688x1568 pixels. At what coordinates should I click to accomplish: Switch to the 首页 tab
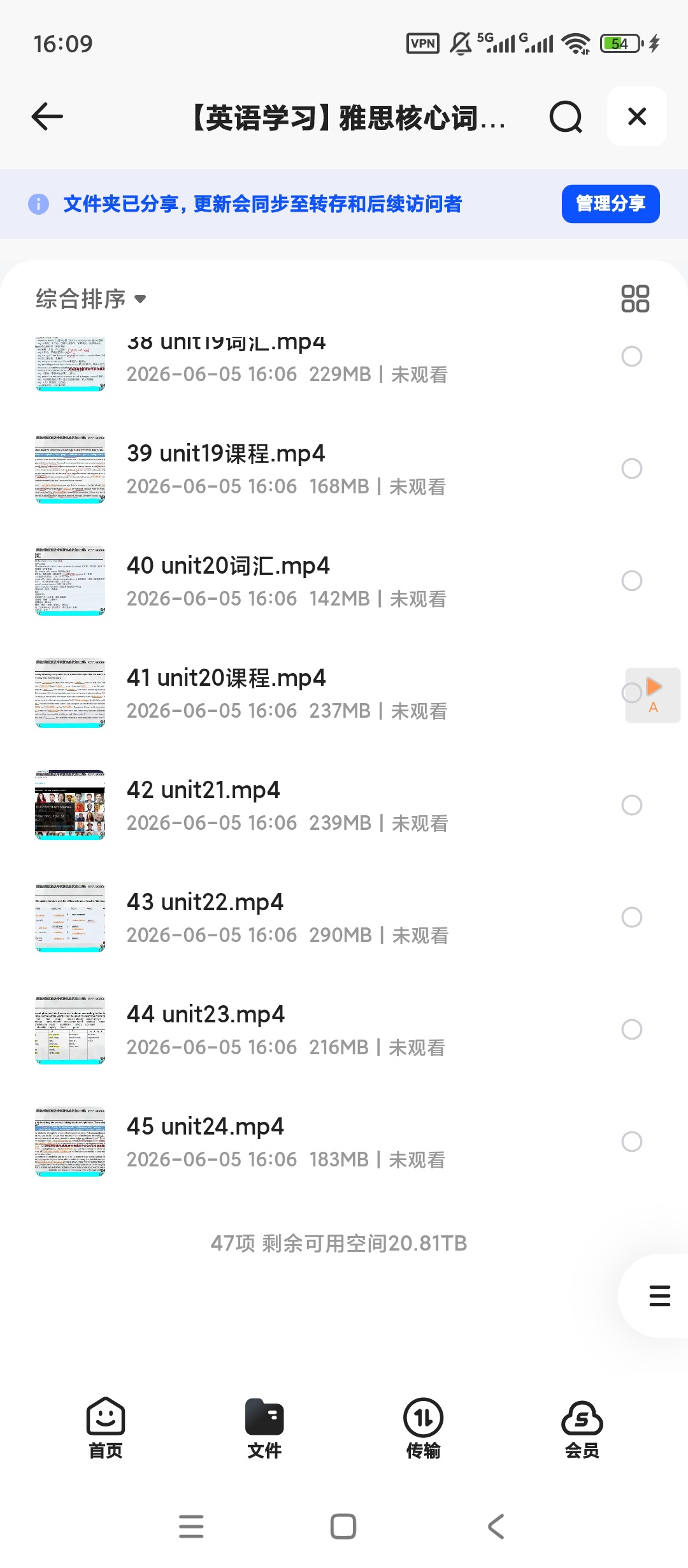(x=106, y=1428)
